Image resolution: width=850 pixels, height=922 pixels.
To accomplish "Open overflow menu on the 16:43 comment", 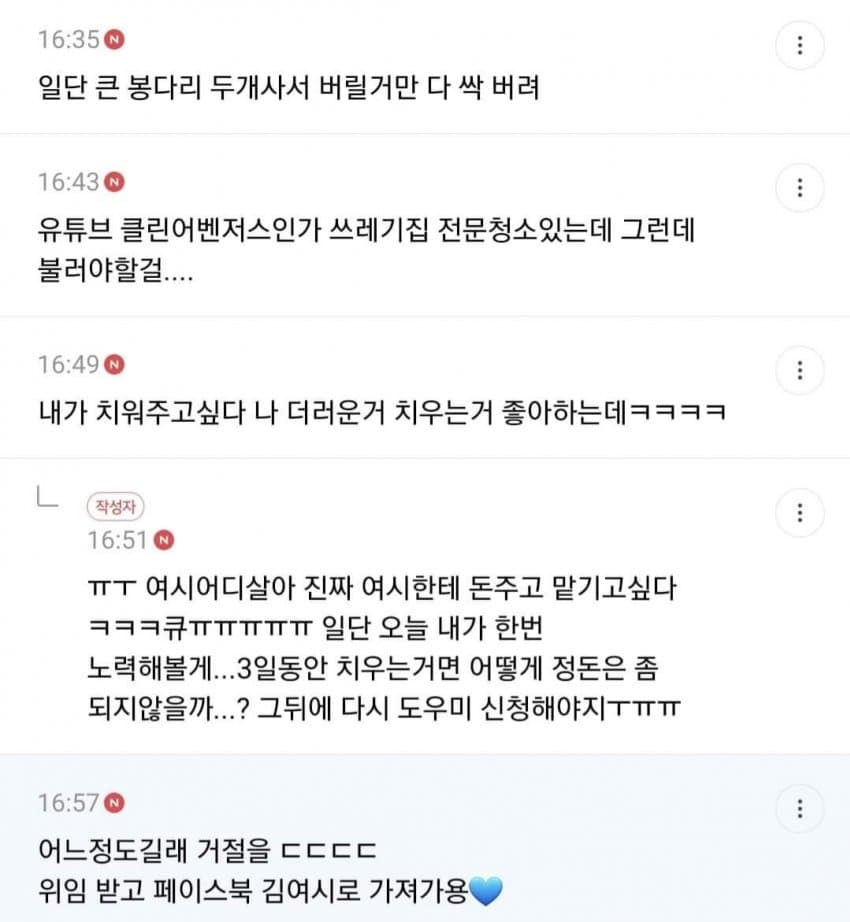I will (799, 188).
